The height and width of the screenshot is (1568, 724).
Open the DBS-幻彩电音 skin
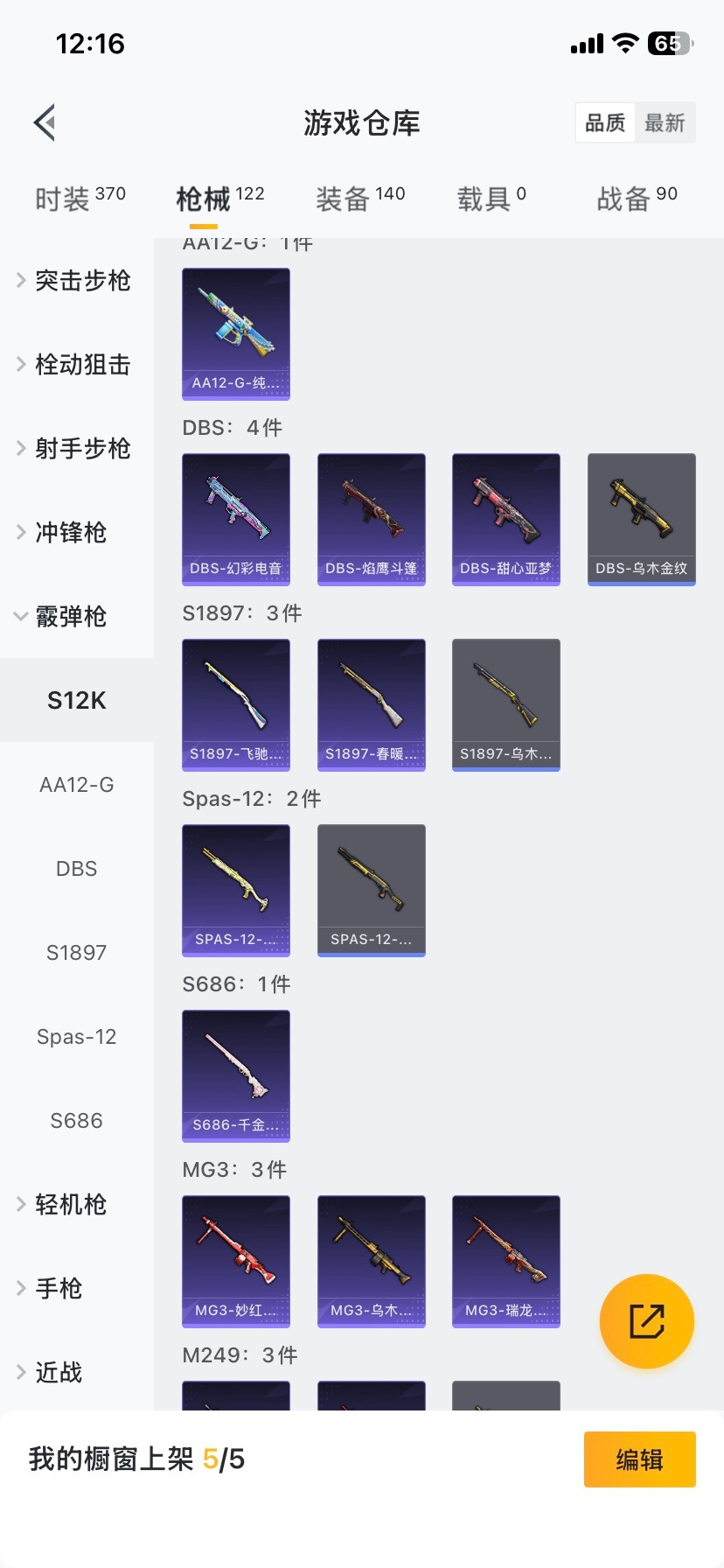click(236, 518)
